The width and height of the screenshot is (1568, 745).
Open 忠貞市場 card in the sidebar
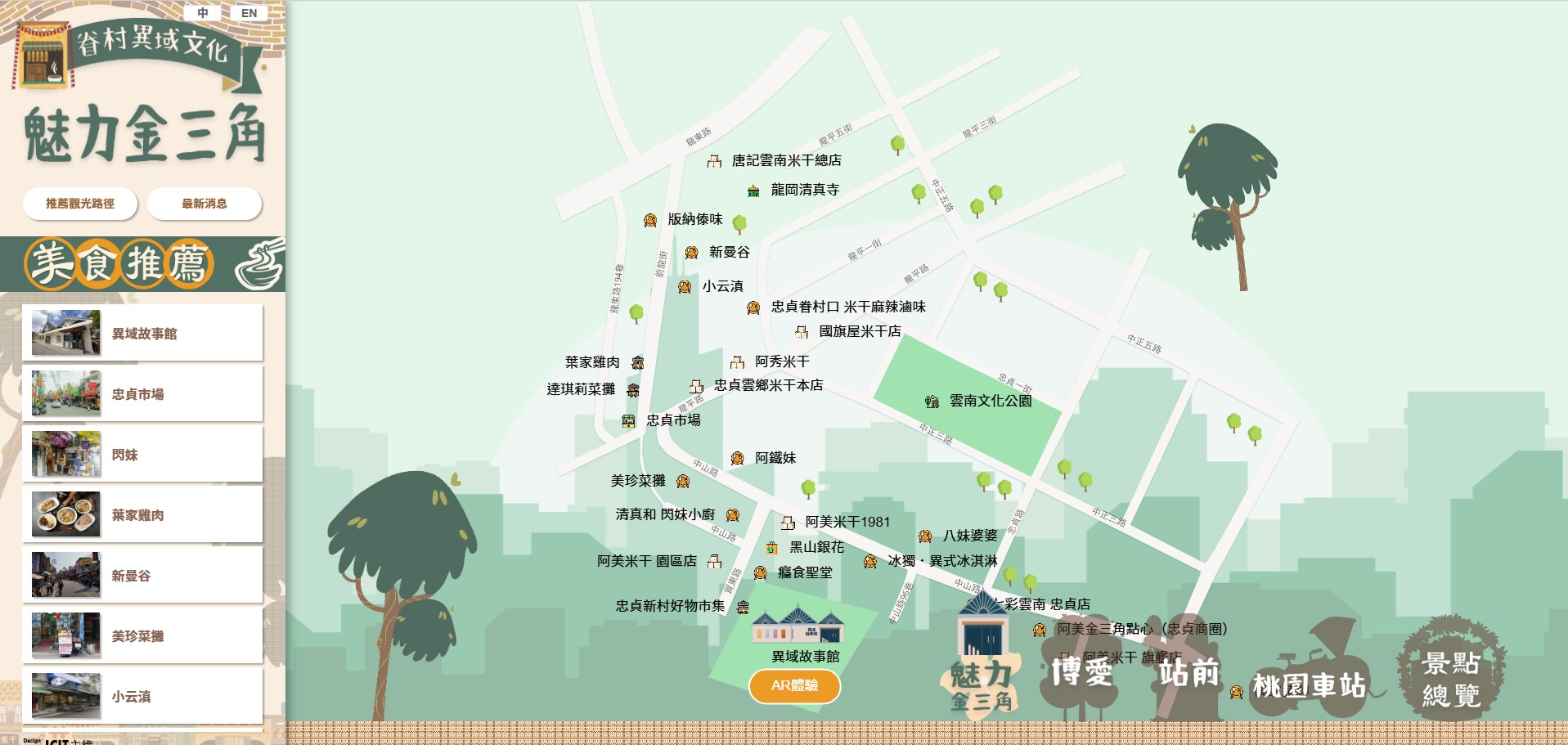tap(142, 393)
